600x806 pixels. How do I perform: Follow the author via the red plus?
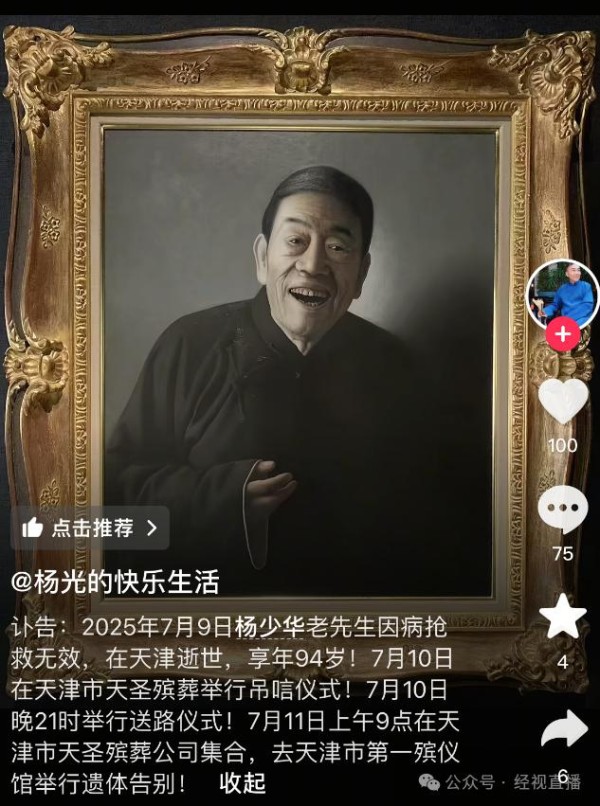click(563, 335)
